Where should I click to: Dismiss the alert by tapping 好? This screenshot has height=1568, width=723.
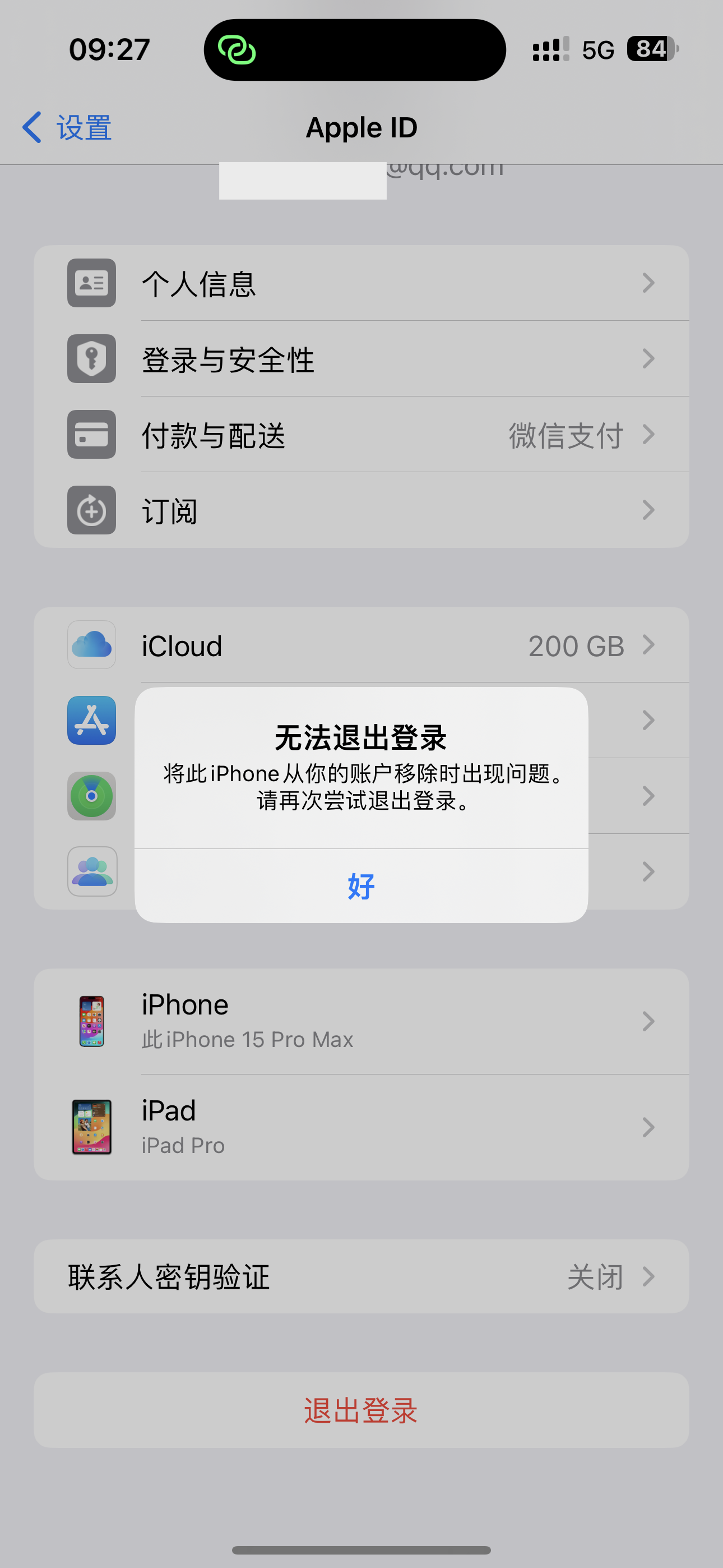361,886
